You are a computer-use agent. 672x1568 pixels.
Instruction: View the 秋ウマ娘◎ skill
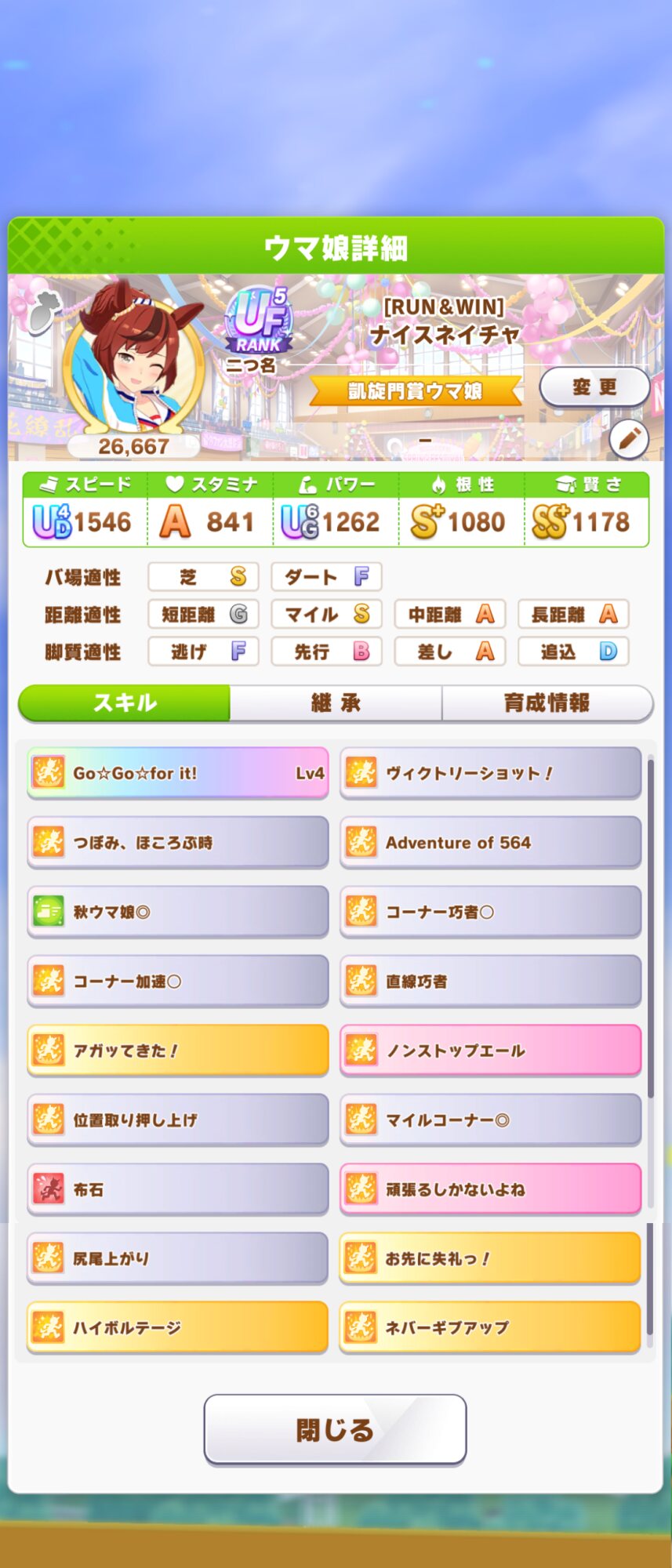(178, 912)
